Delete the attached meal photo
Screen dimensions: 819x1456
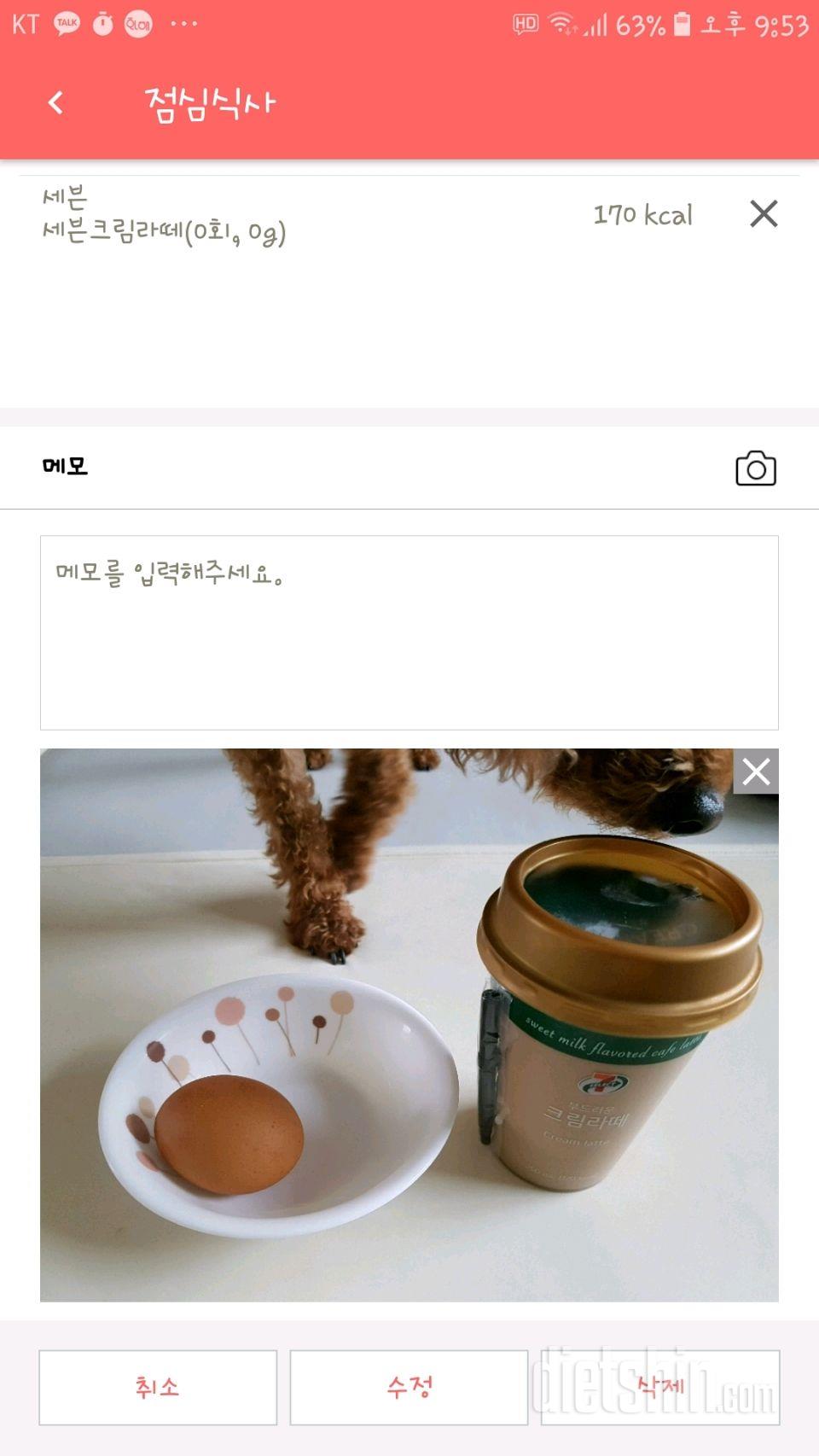coord(756,772)
